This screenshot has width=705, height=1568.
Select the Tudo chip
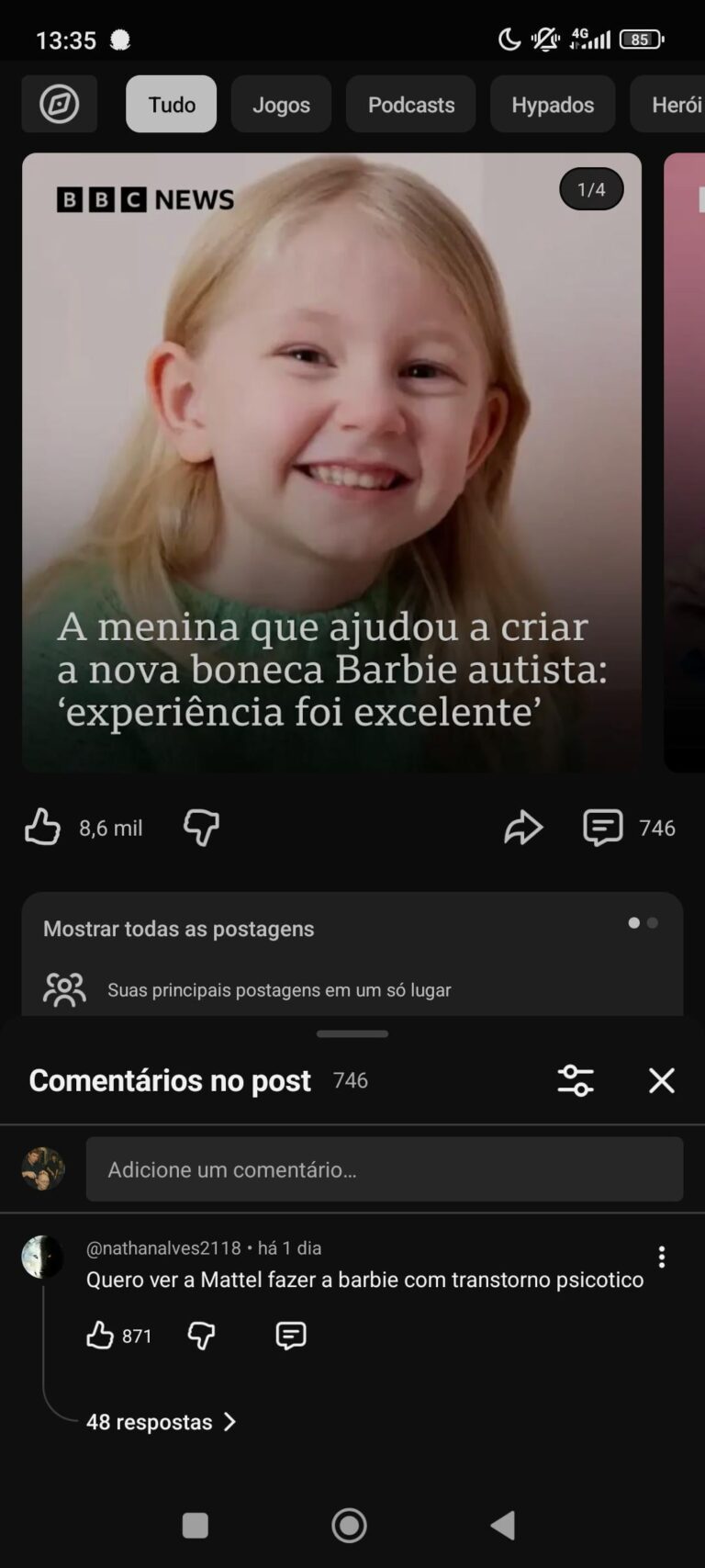tap(172, 105)
